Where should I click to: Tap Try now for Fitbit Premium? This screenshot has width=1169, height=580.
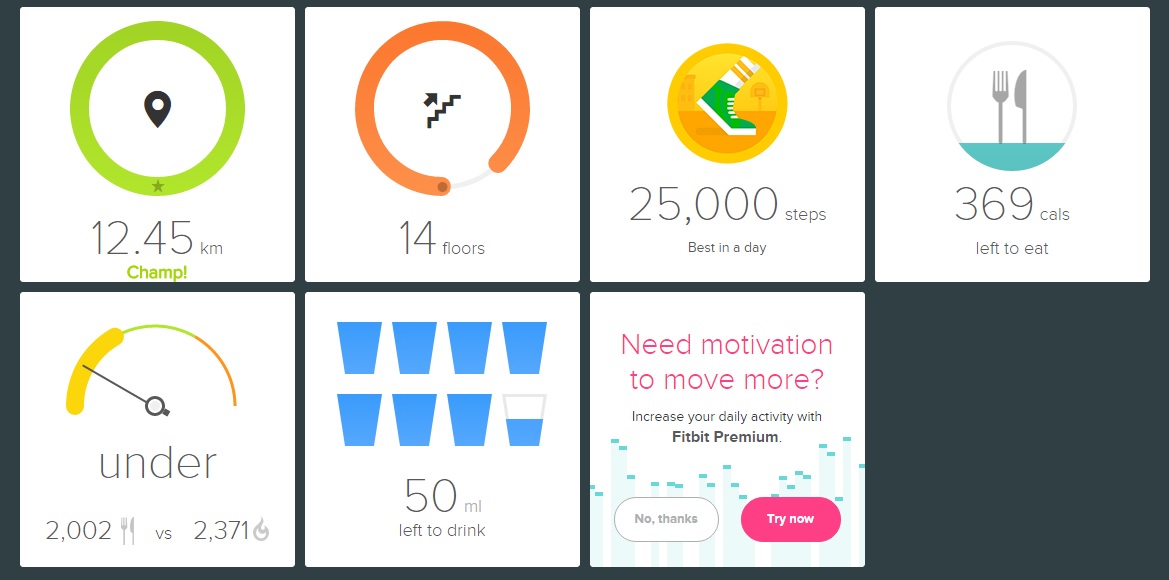coord(790,519)
